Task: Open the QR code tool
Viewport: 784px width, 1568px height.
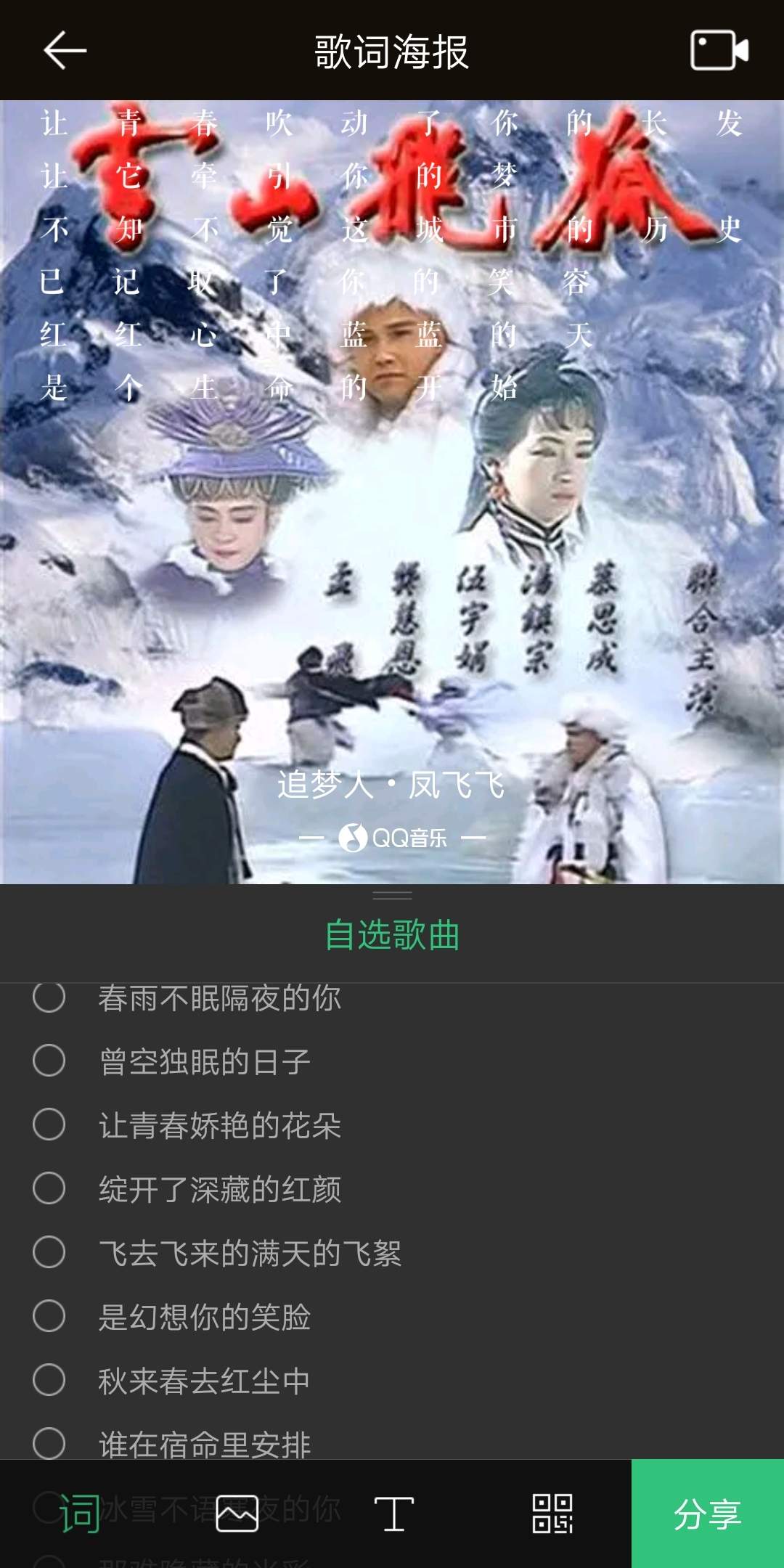Action: [x=552, y=1514]
